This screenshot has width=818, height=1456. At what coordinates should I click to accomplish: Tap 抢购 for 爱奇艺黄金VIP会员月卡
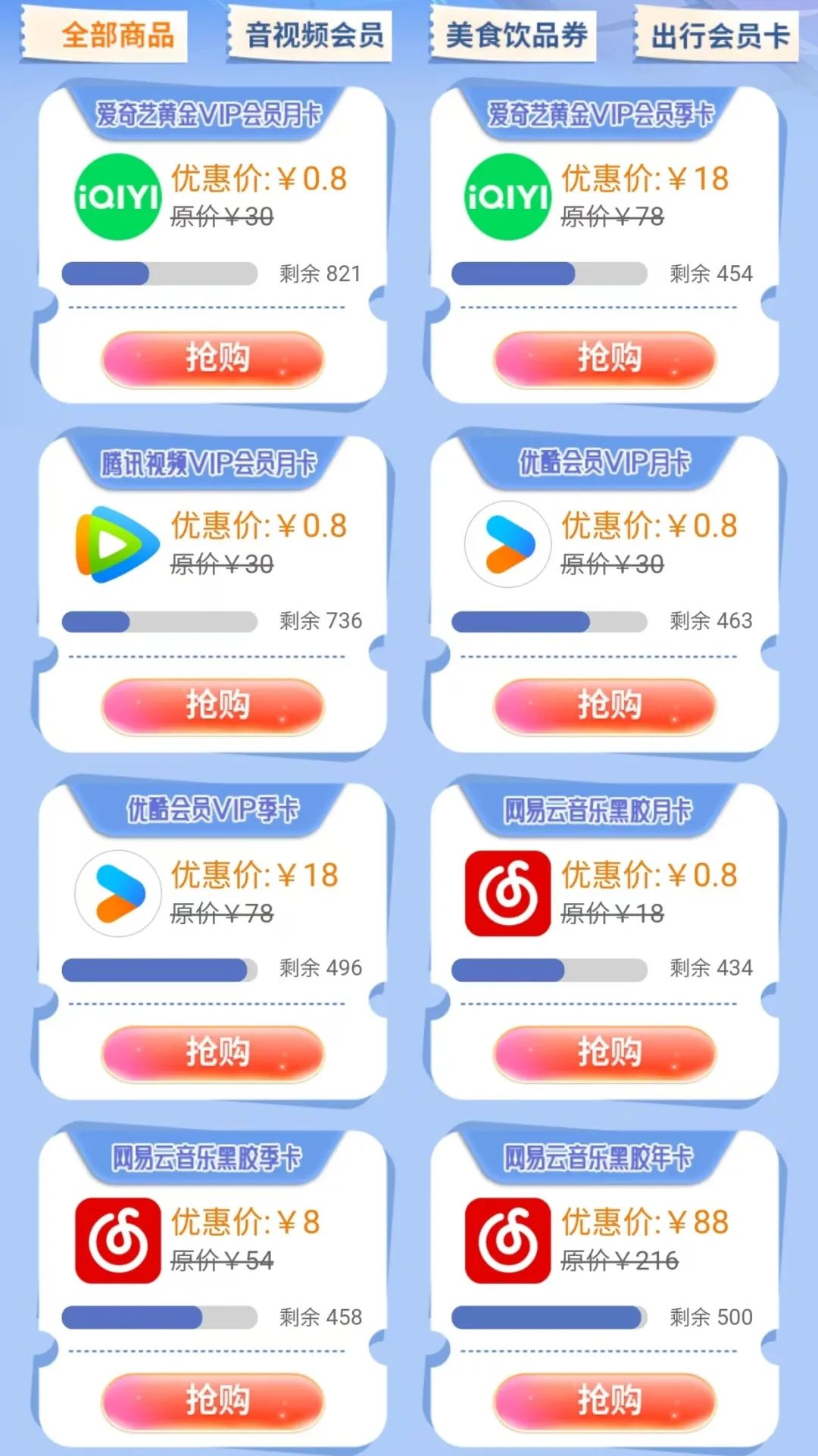click(x=214, y=358)
